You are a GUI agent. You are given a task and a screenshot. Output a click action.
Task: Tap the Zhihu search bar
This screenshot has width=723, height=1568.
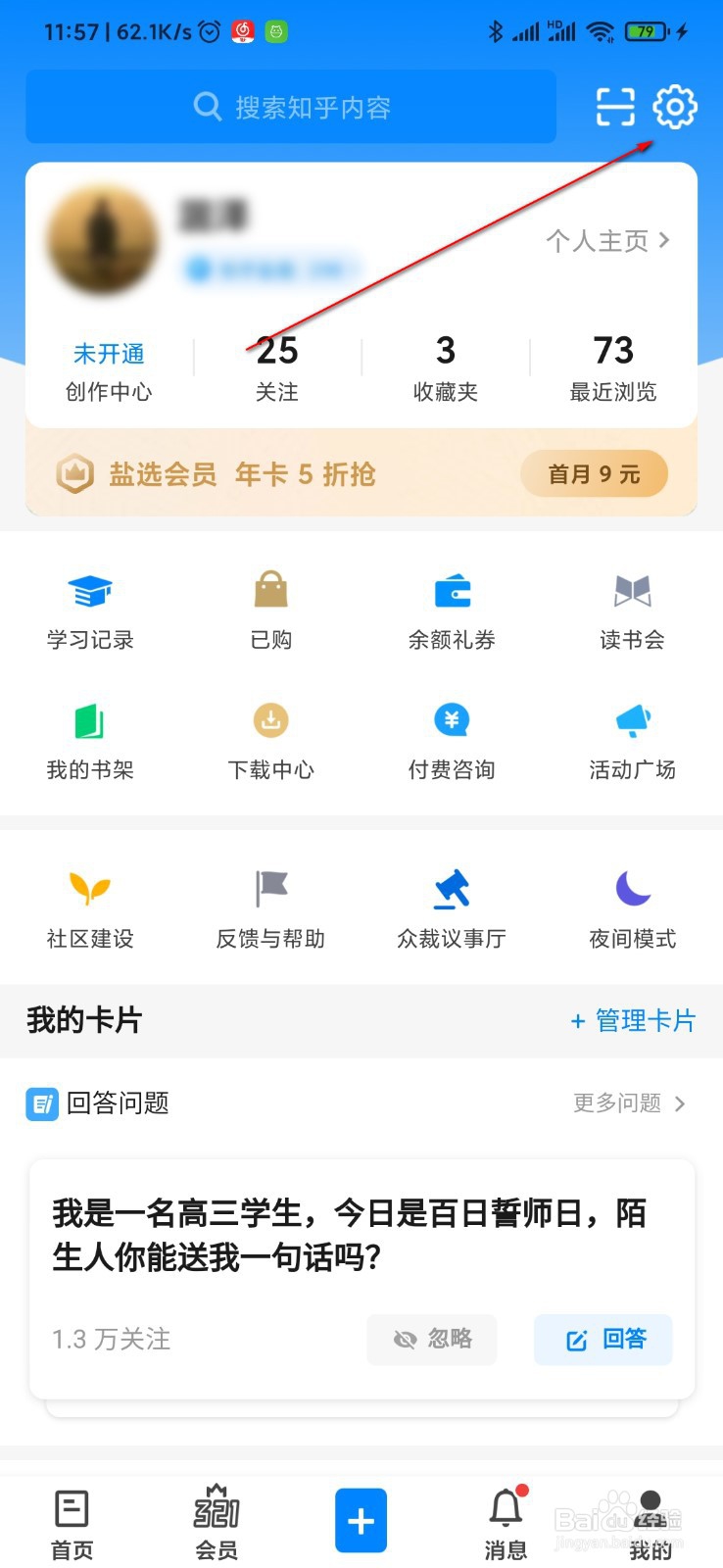(290, 108)
